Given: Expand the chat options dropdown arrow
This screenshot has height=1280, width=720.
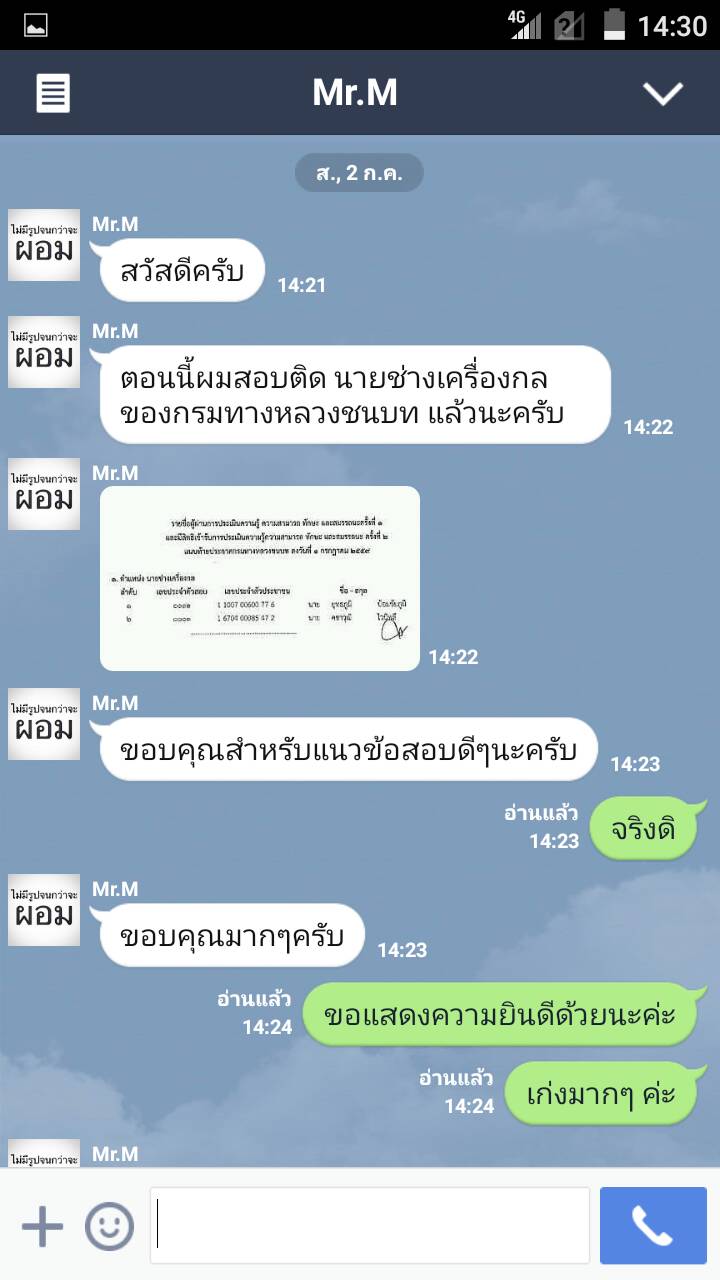Looking at the screenshot, I should (662, 93).
